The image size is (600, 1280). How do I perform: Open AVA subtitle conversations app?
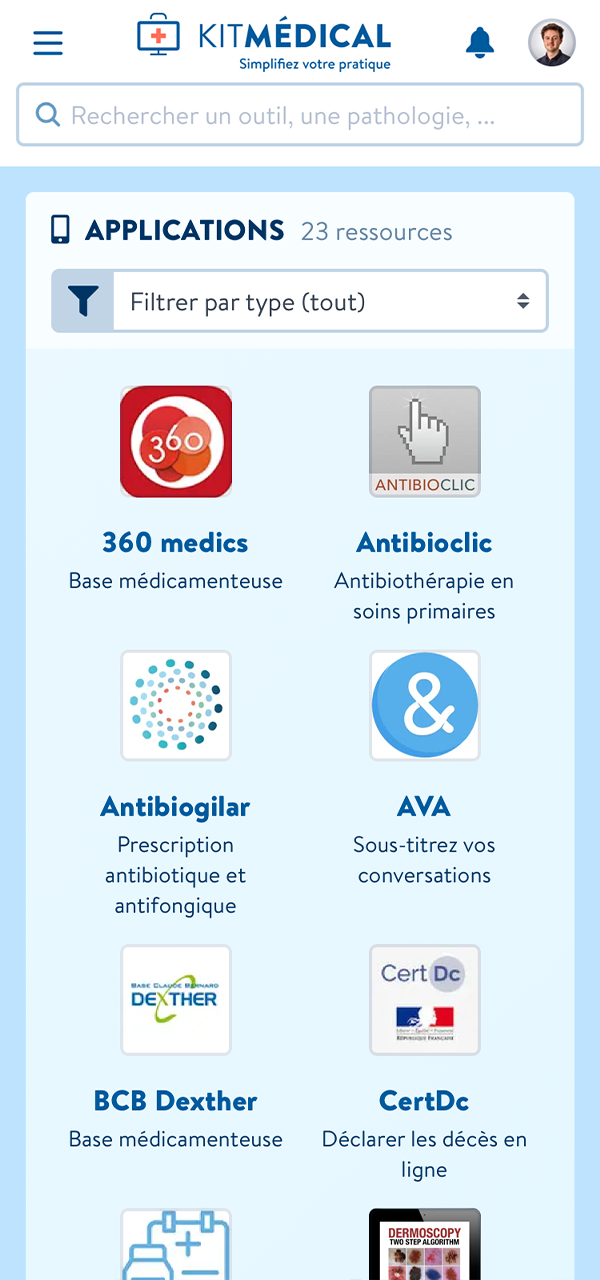click(425, 706)
